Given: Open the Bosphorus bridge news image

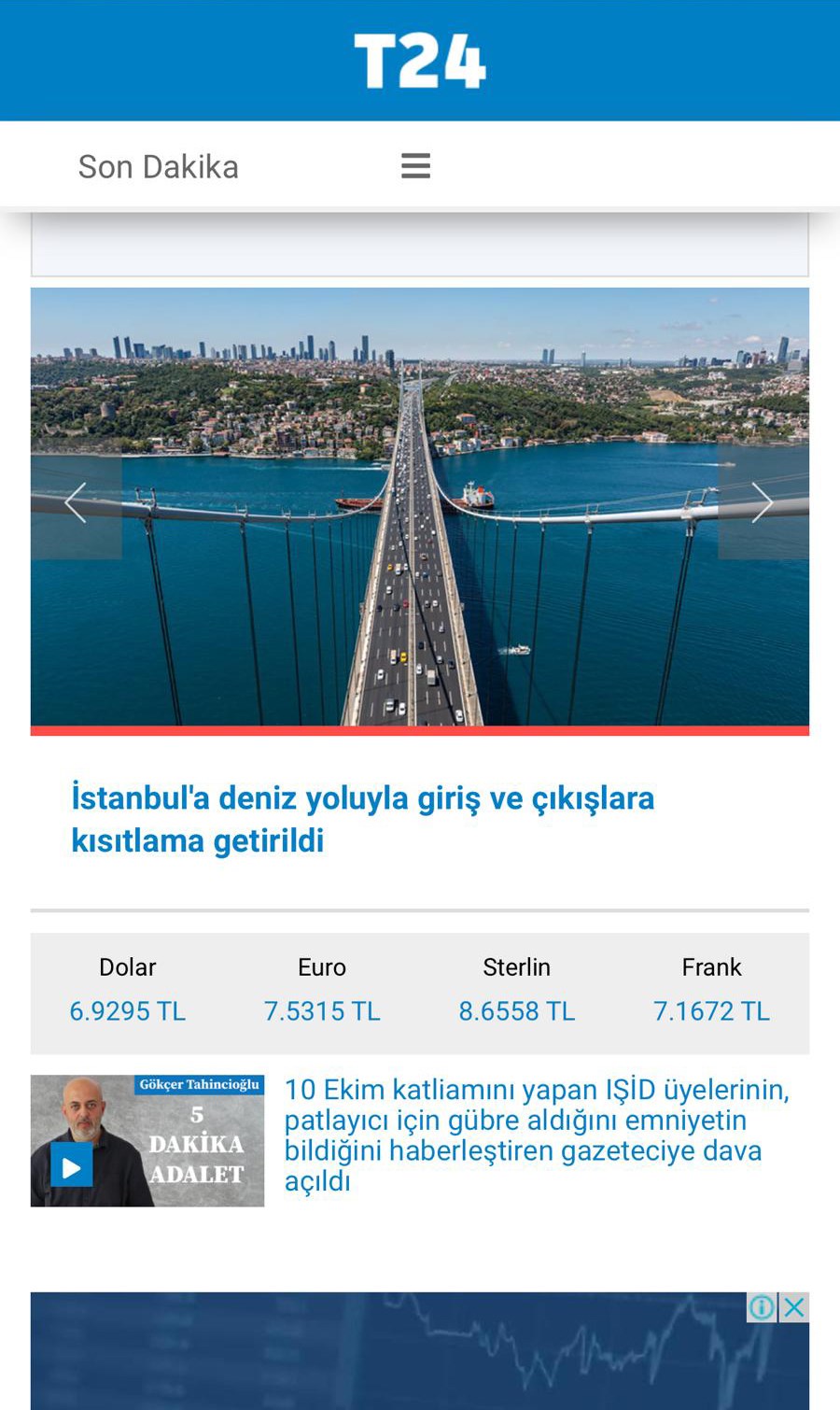Looking at the screenshot, I should coord(420,507).
